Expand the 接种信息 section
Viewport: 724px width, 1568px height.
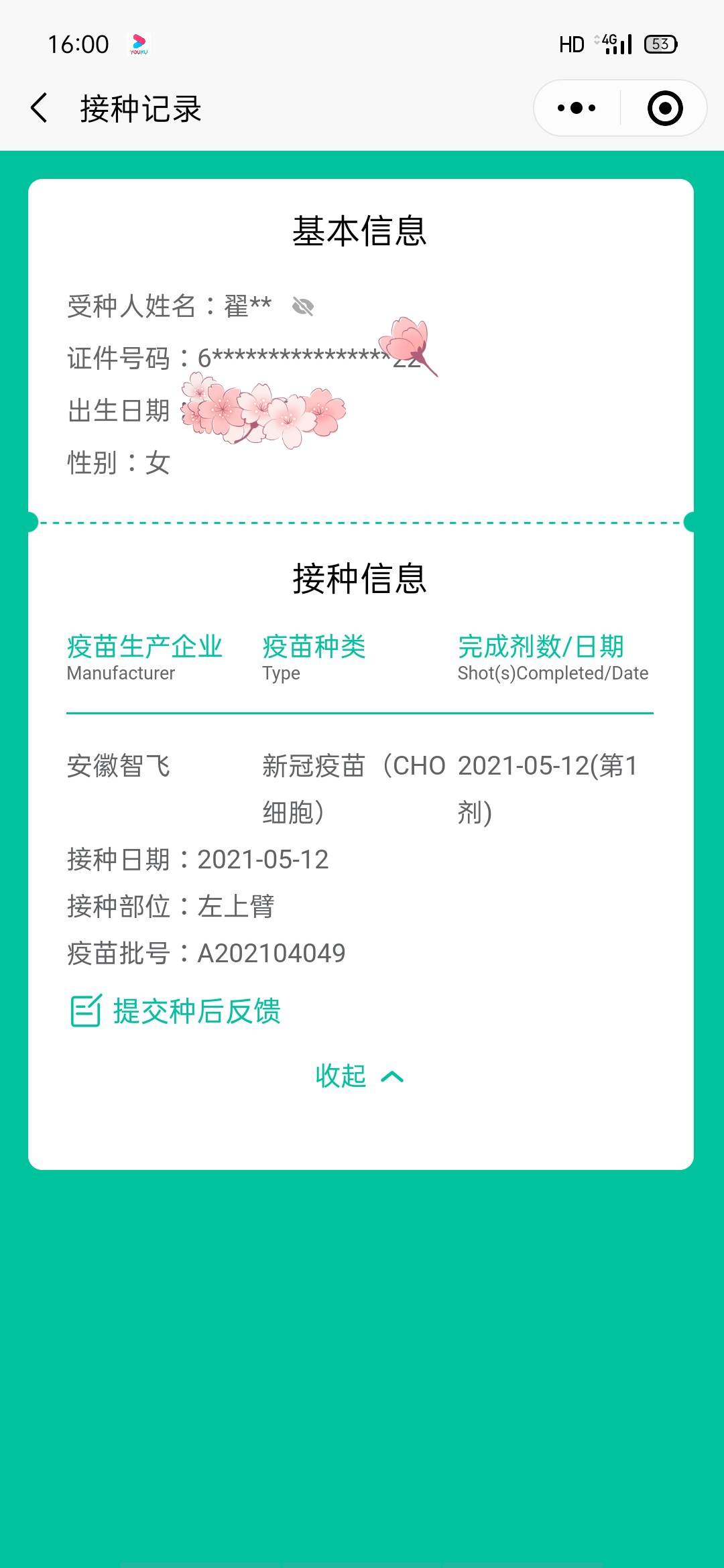pyautogui.click(x=361, y=578)
